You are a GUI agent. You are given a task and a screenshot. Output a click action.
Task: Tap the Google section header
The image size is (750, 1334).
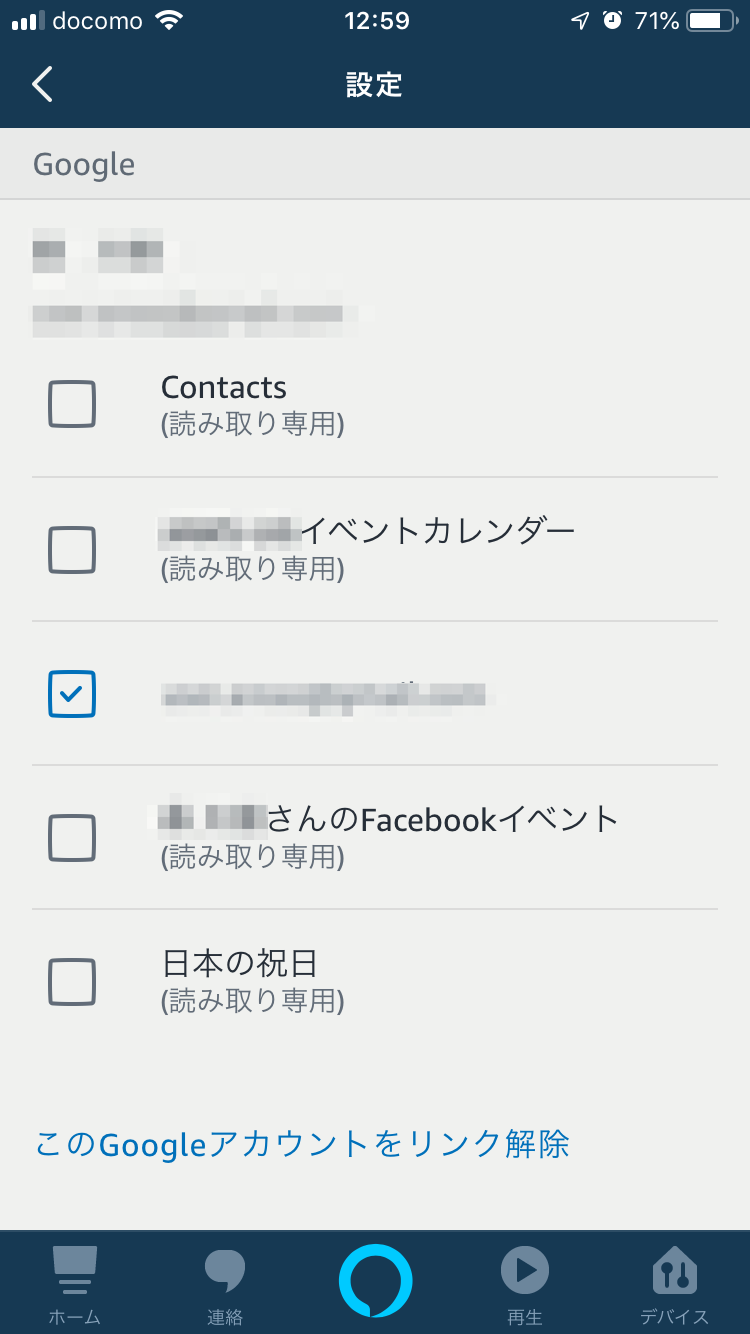click(x=84, y=163)
